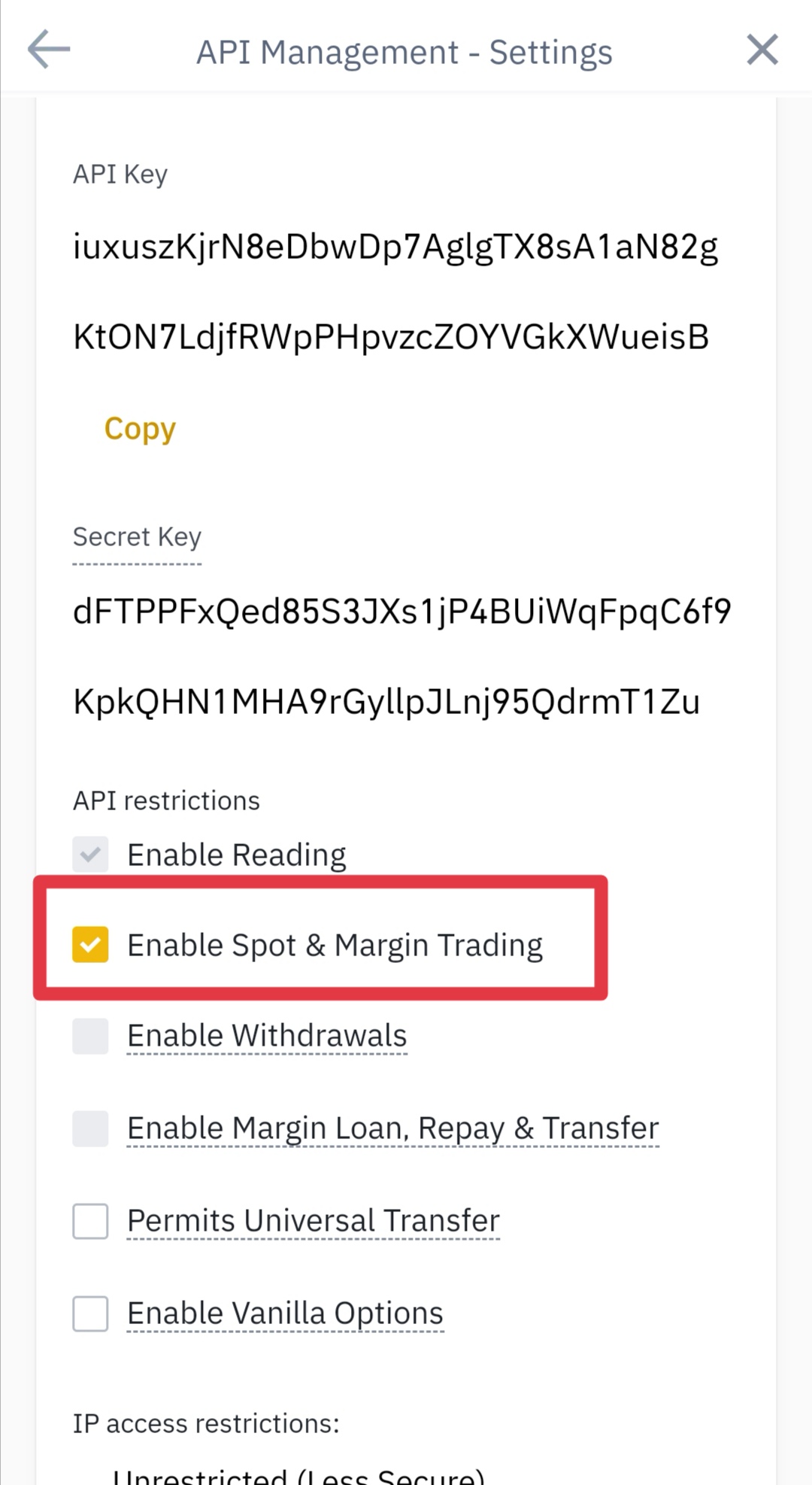
Task: Tap the underlined Secret Key label
Action: (137, 537)
